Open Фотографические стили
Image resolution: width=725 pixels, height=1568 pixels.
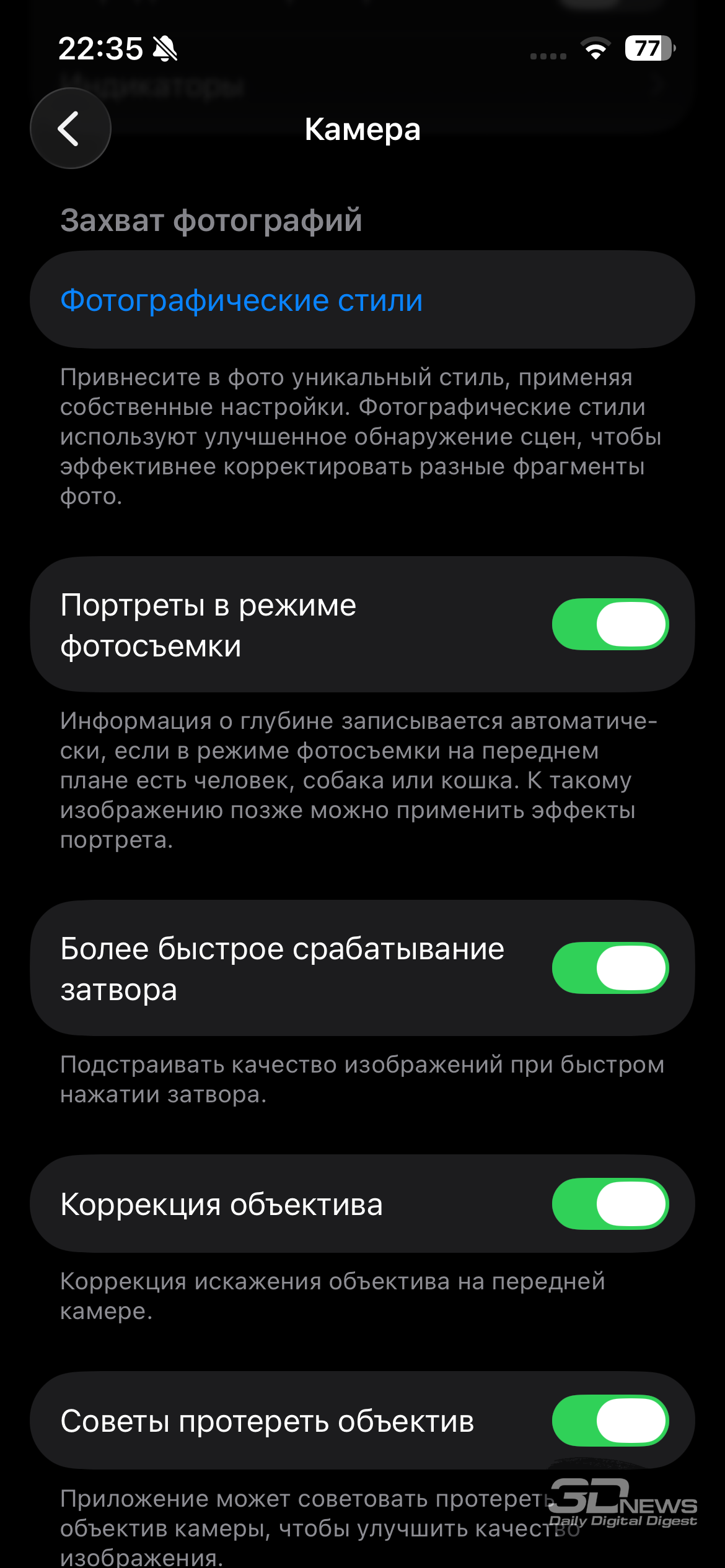(x=242, y=300)
